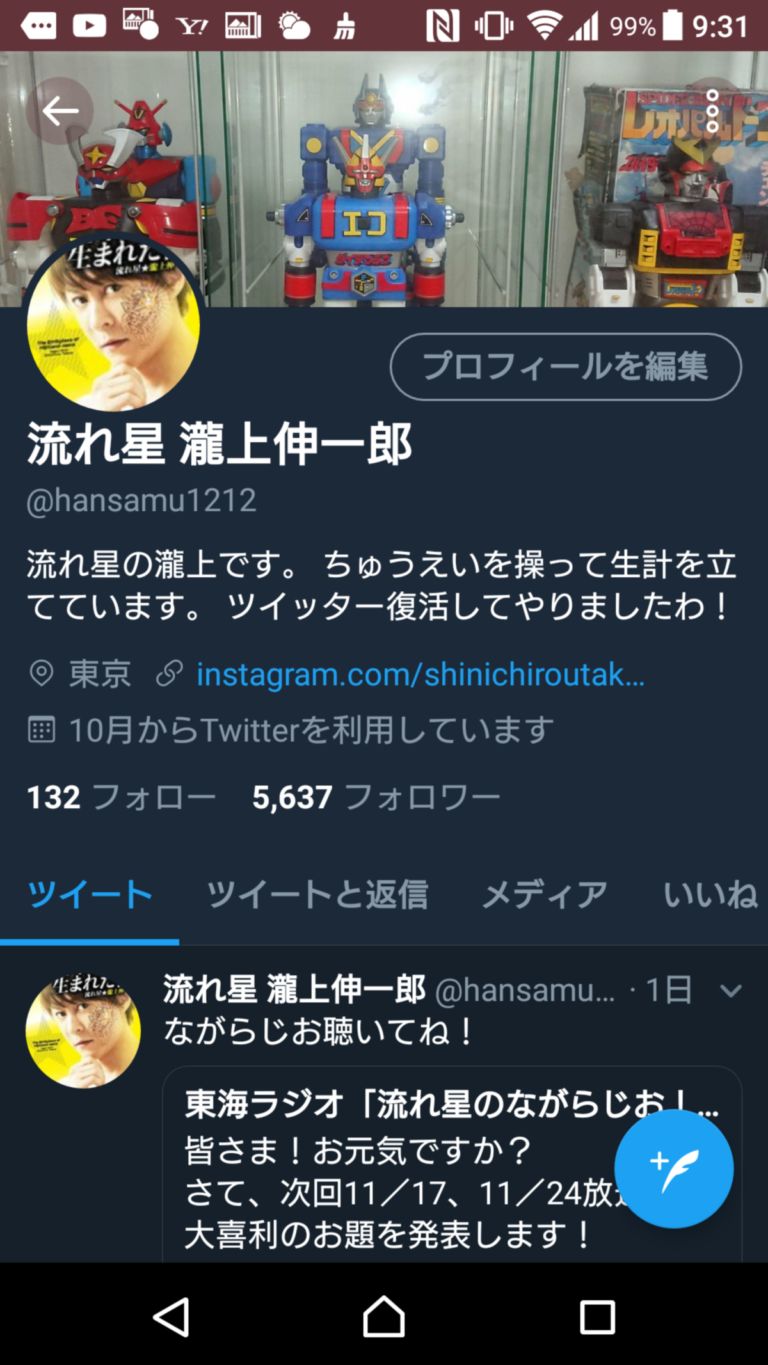Tap the プロフィールを編集 button
The image size is (768, 1365).
pos(565,367)
